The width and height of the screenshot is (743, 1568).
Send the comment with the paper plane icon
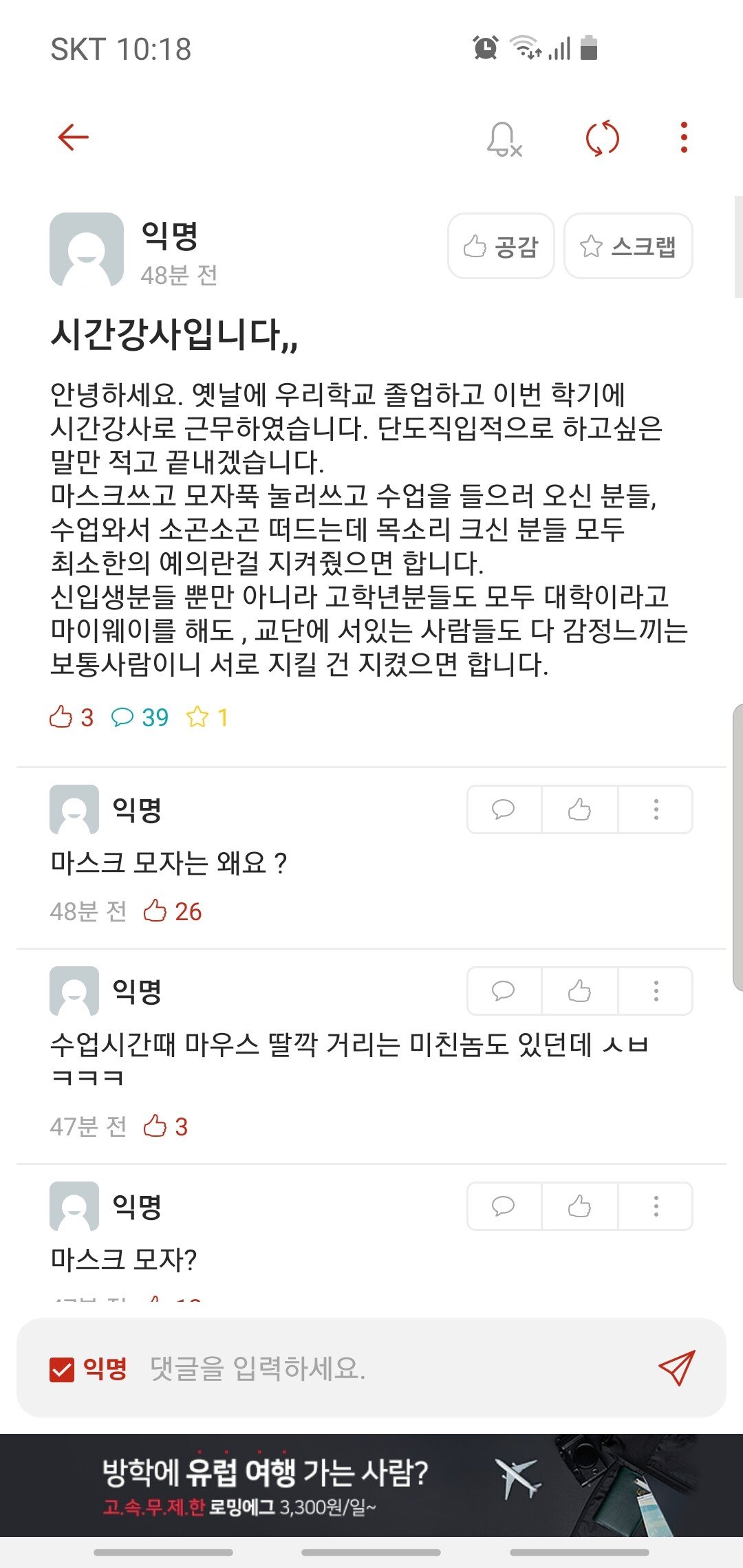coord(676,1367)
